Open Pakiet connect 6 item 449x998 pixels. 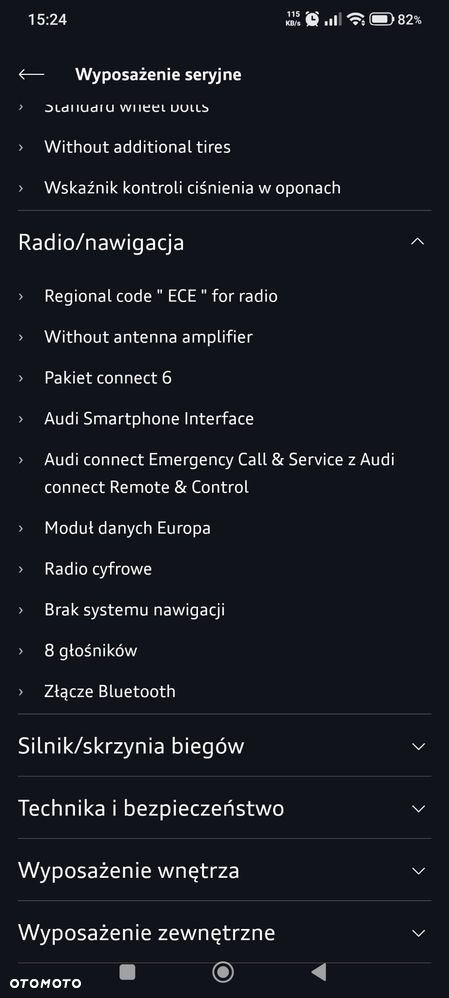(108, 378)
